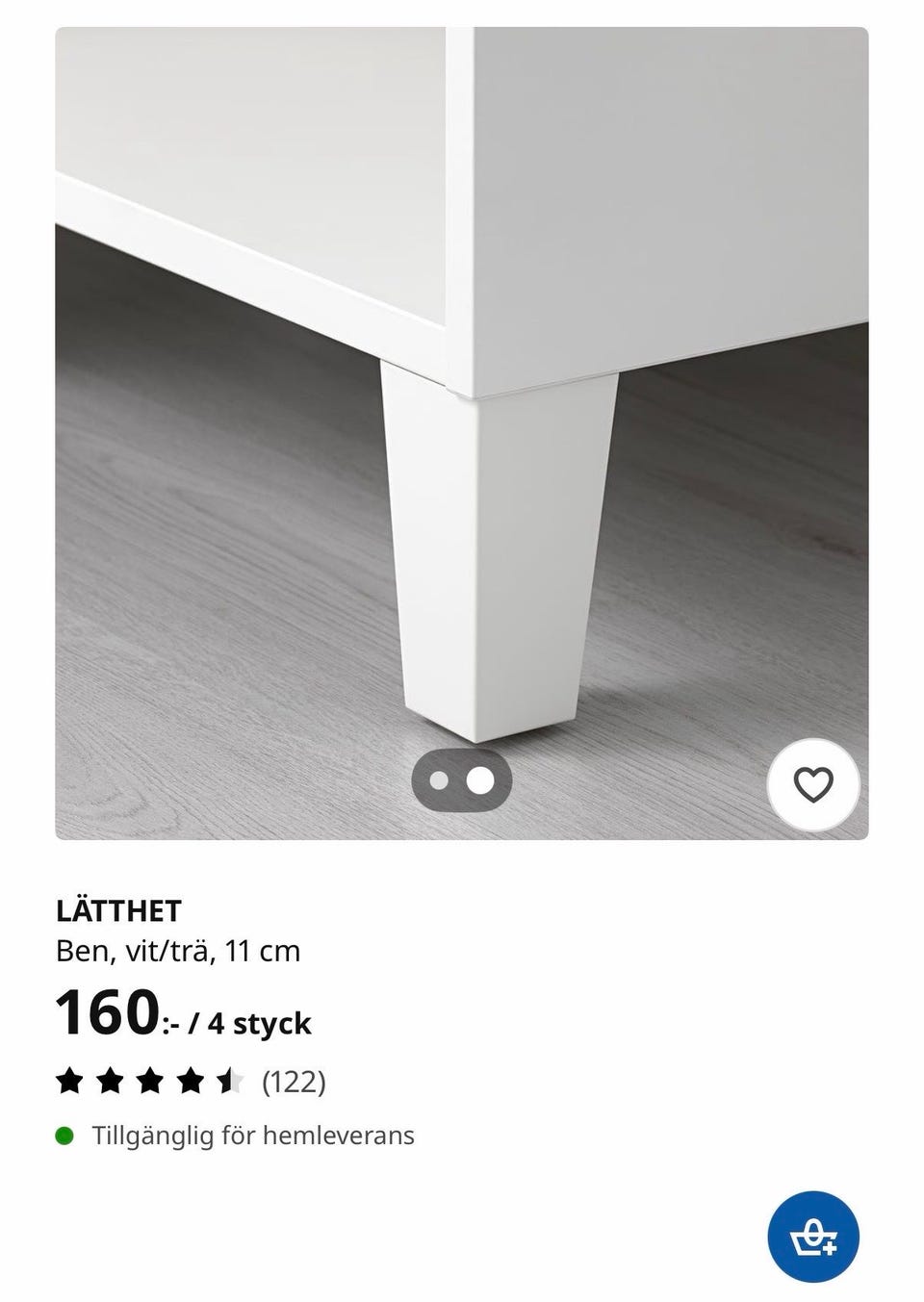Click the first star in the rating

(72, 1082)
